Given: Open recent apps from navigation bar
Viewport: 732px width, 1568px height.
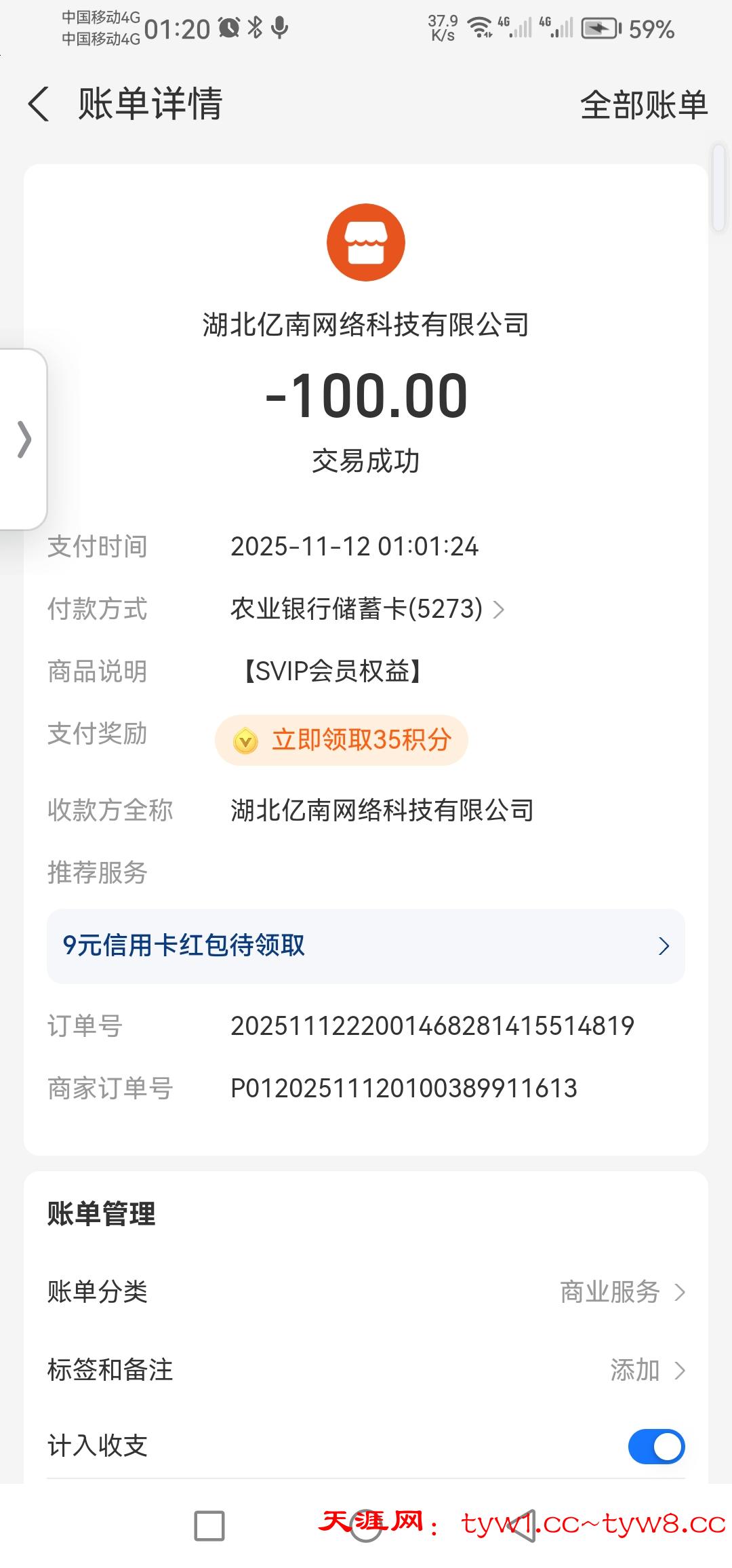Looking at the screenshot, I should coord(209,1526).
